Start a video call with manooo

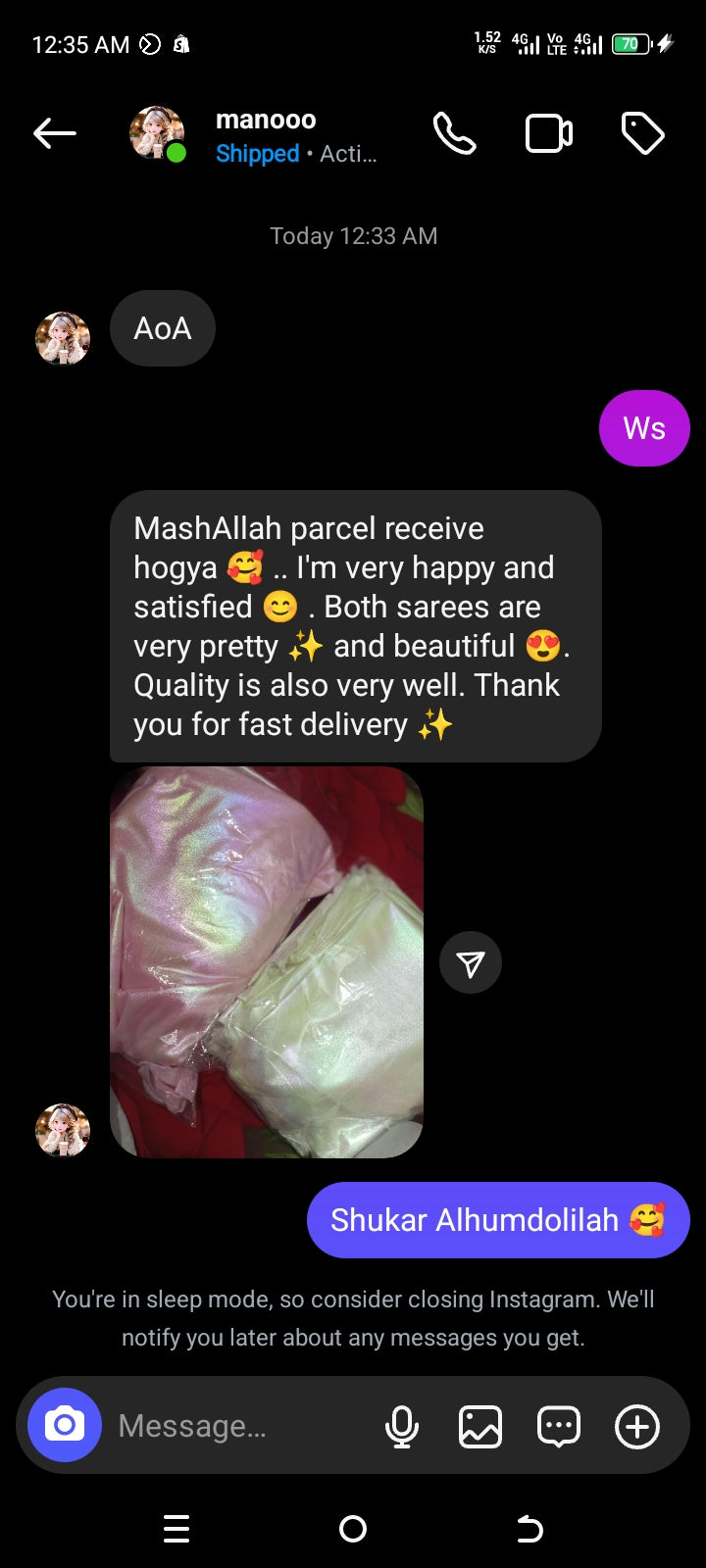[x=549, y=133]
